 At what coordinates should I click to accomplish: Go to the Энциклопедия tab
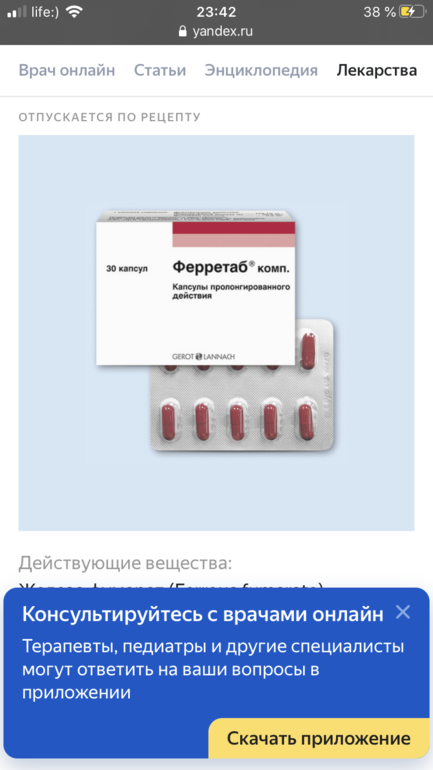[x=261, y=70]
